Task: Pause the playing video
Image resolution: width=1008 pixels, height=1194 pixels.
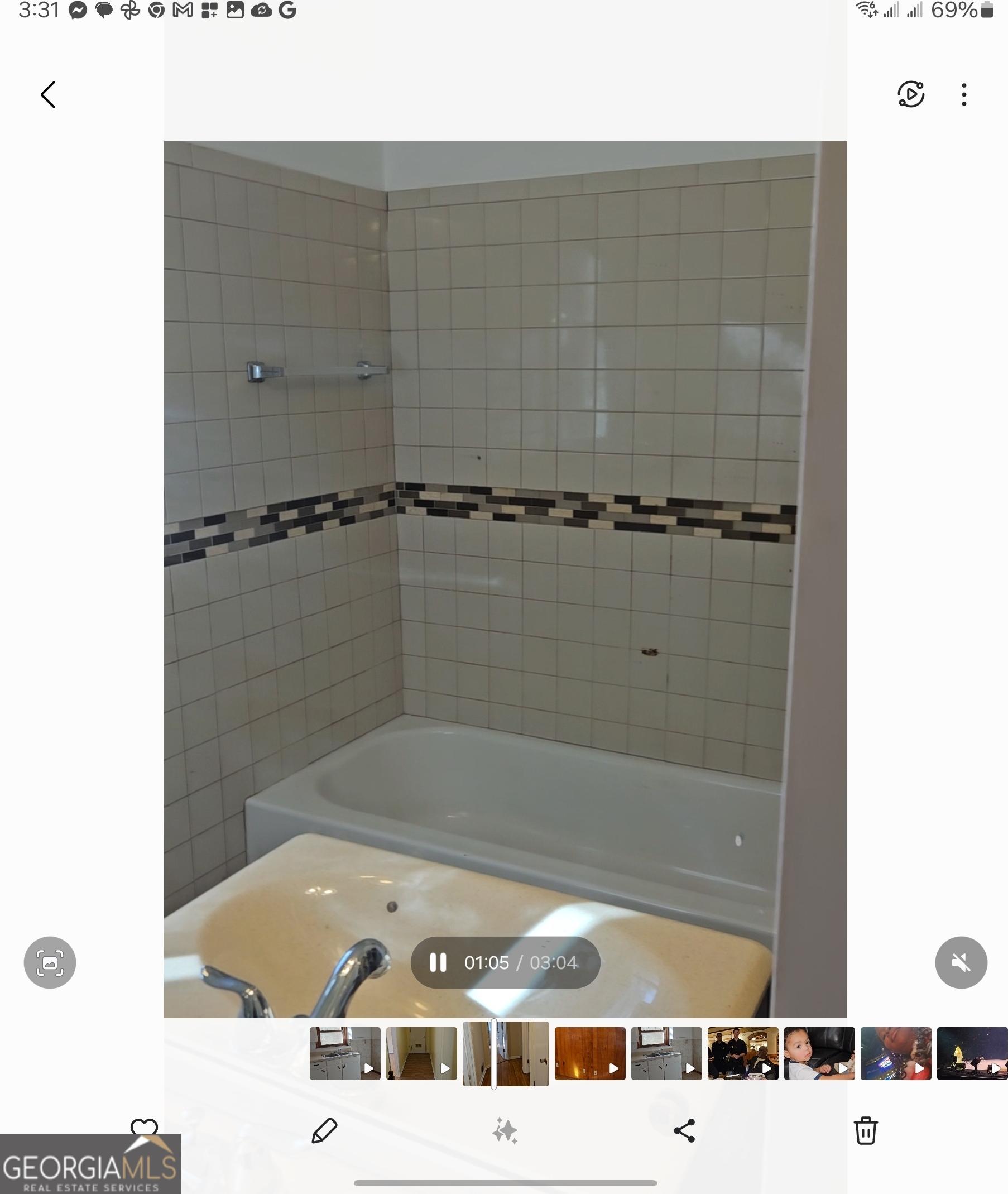Action: click(438, 962)
